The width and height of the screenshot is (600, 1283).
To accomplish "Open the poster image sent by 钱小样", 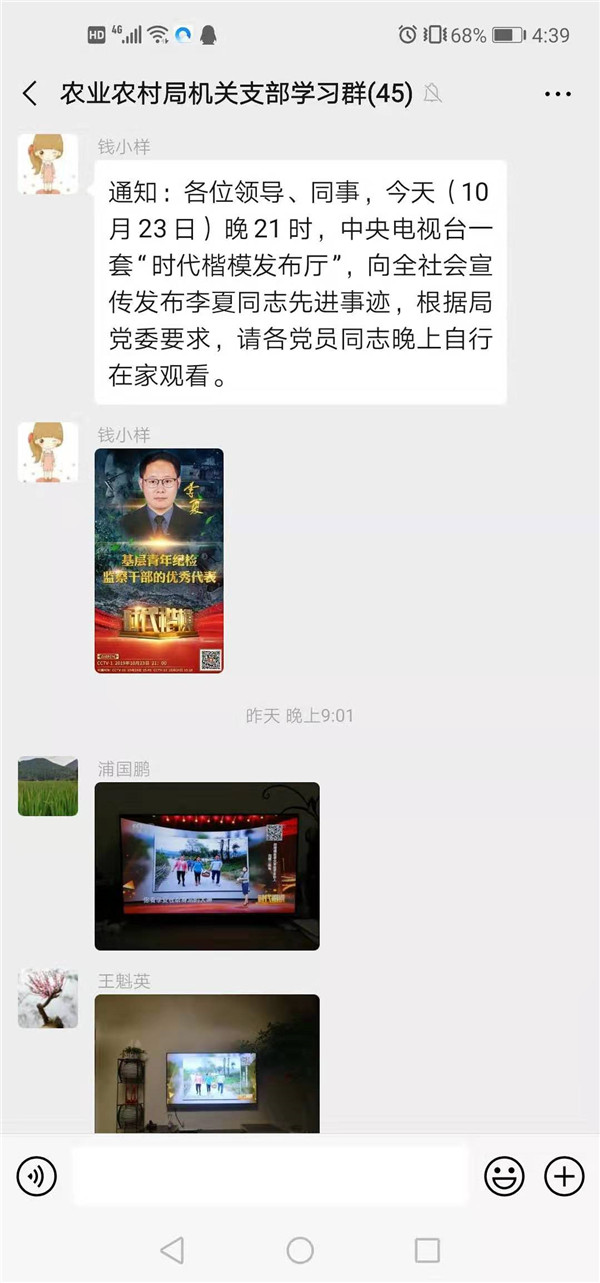I will tap(159, 561).
